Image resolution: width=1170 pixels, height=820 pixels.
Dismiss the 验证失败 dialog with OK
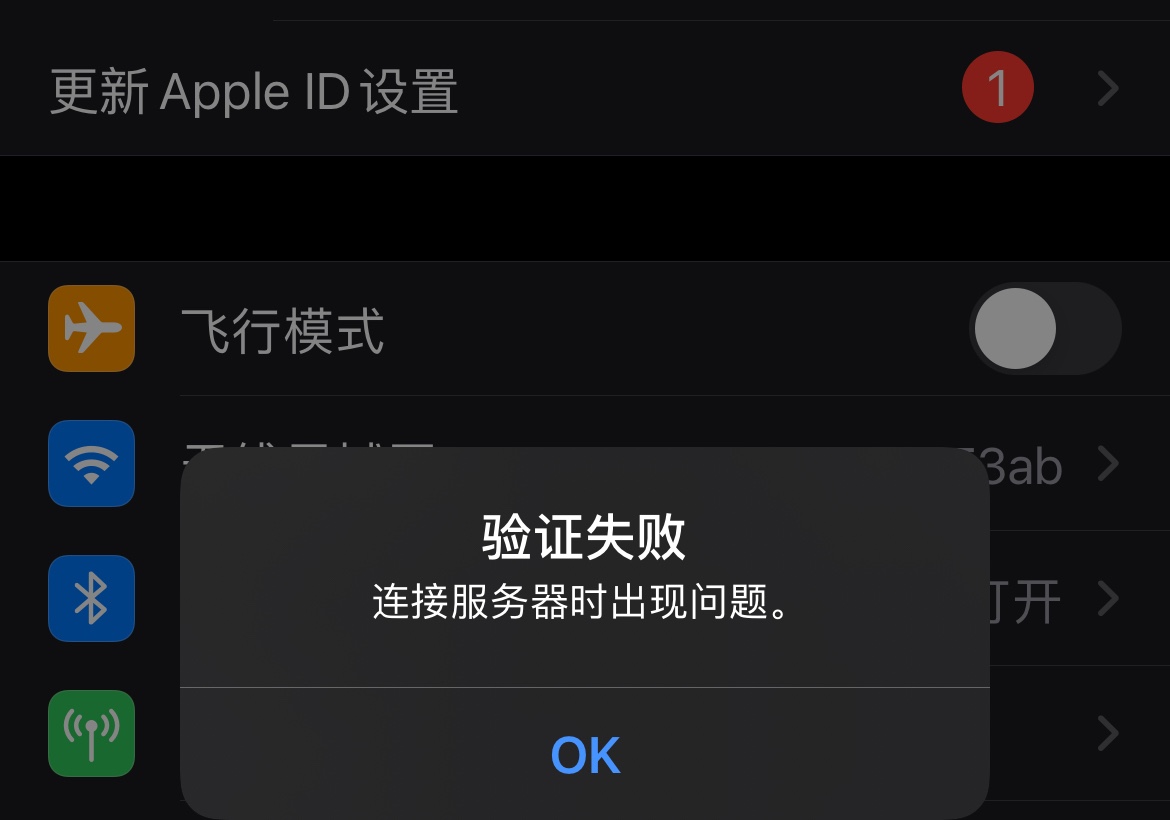pos(585,755)
